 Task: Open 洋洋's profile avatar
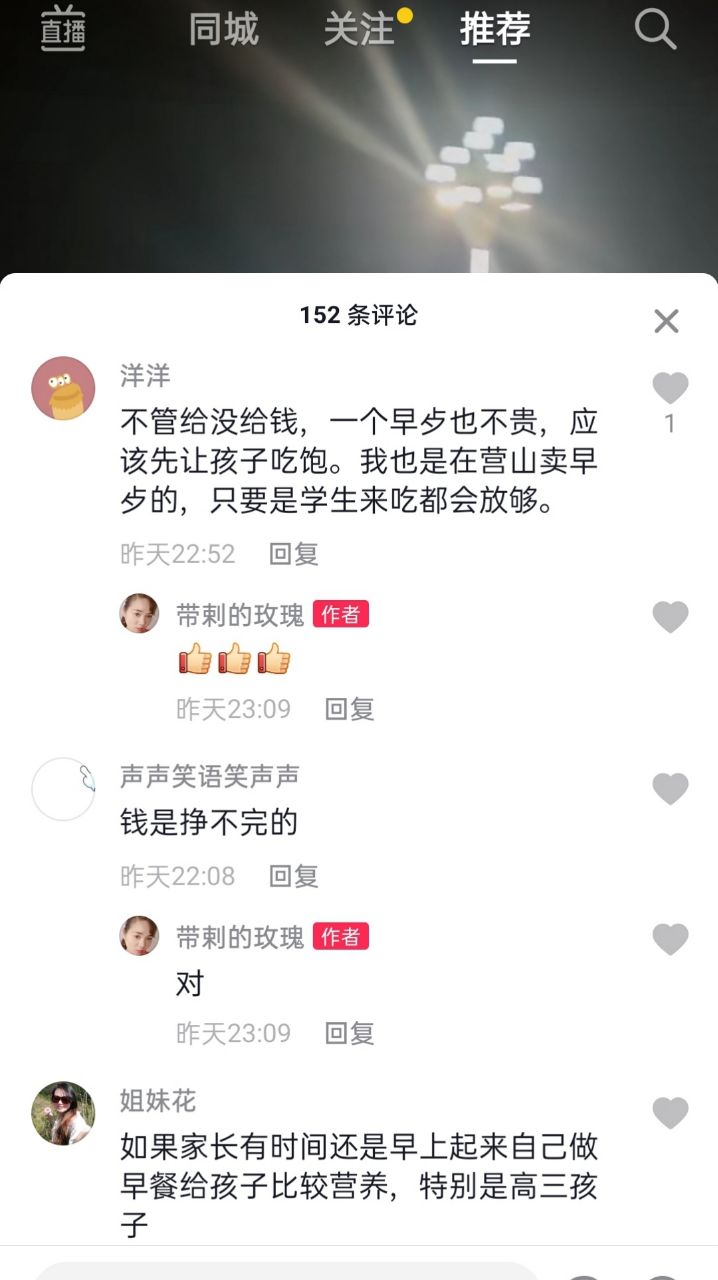point(64,388)
